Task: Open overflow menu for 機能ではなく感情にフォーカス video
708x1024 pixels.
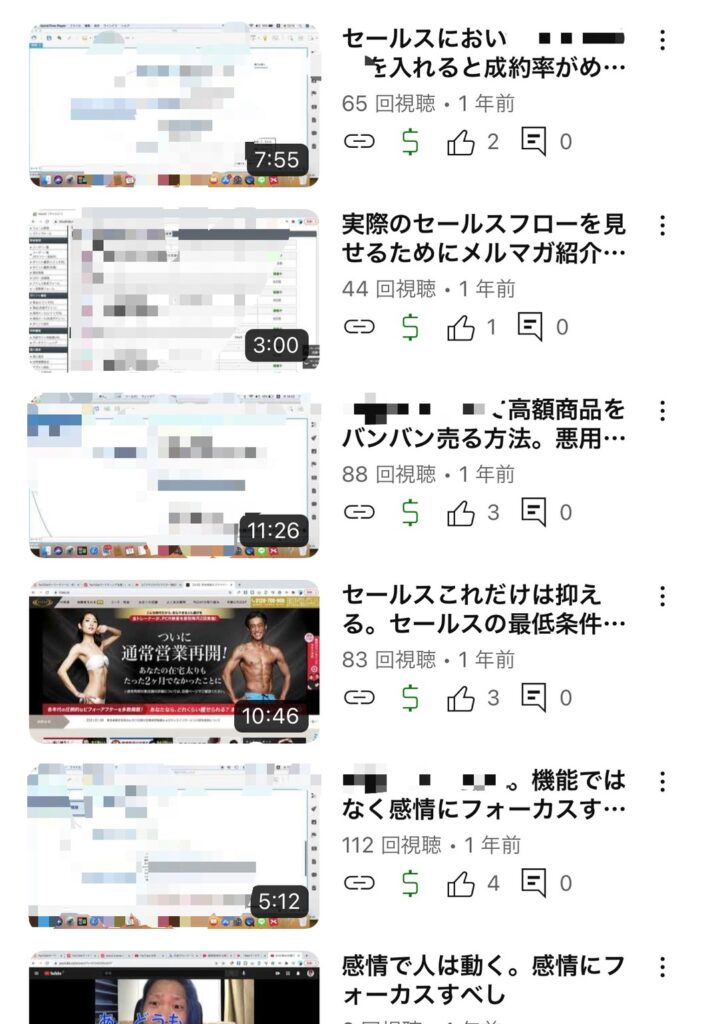Action: tap(662, 781)
